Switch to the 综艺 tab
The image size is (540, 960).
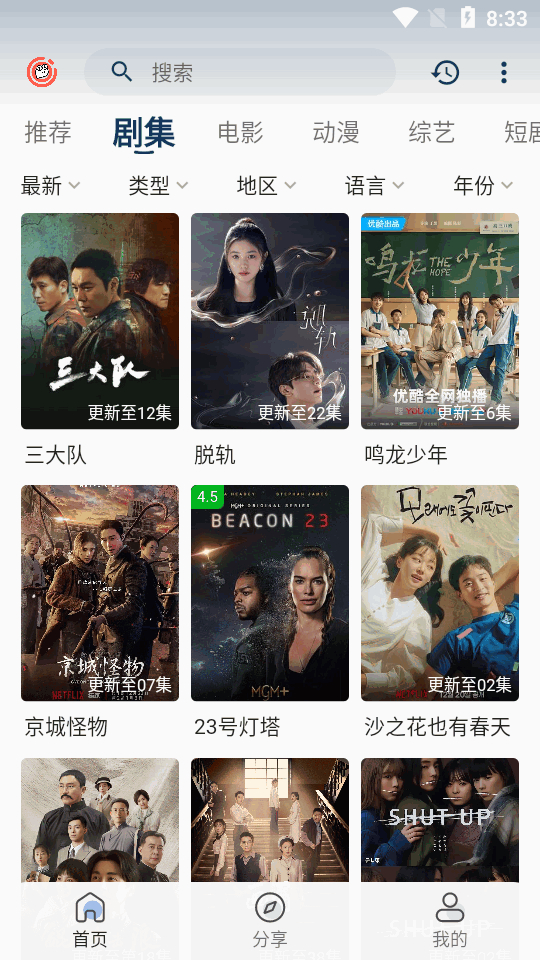click(432, 132)
